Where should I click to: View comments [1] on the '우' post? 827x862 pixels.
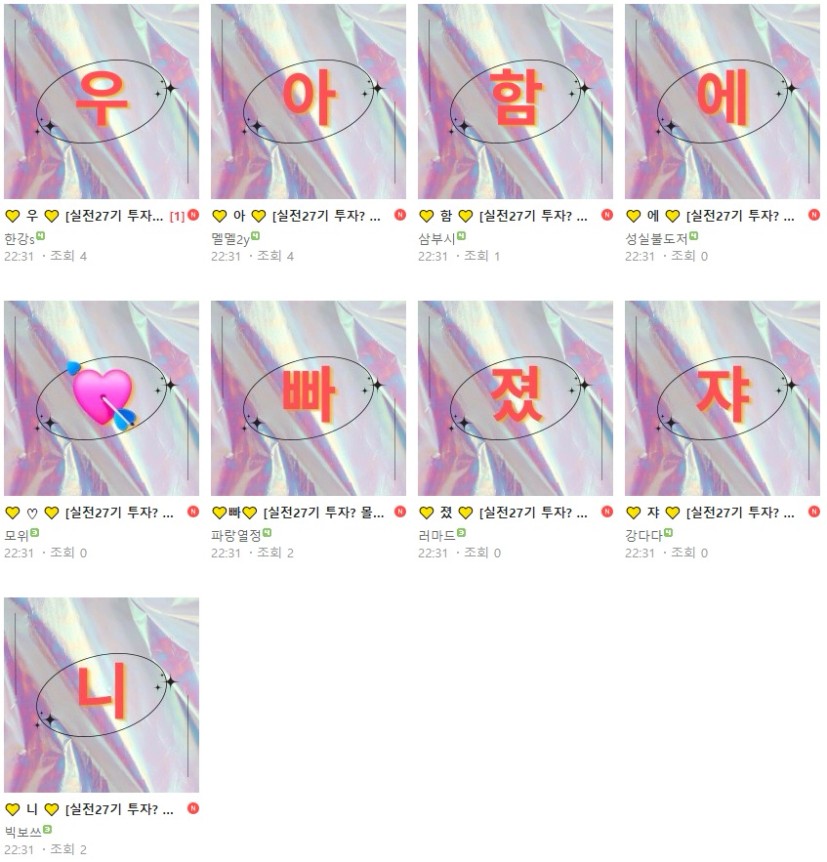(176, 216)
